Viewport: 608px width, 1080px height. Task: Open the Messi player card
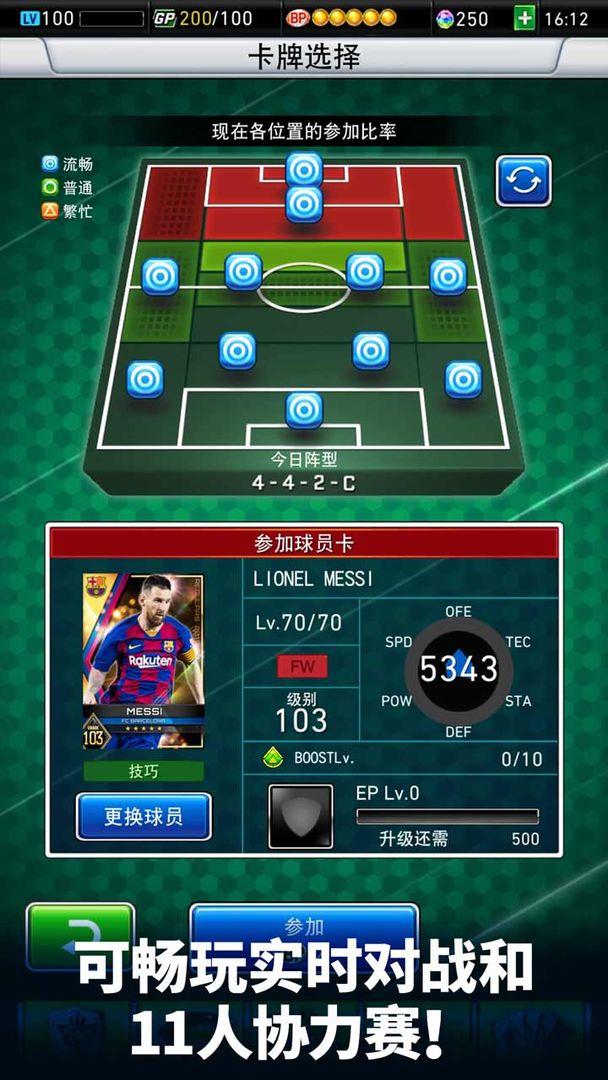[143, 661]
